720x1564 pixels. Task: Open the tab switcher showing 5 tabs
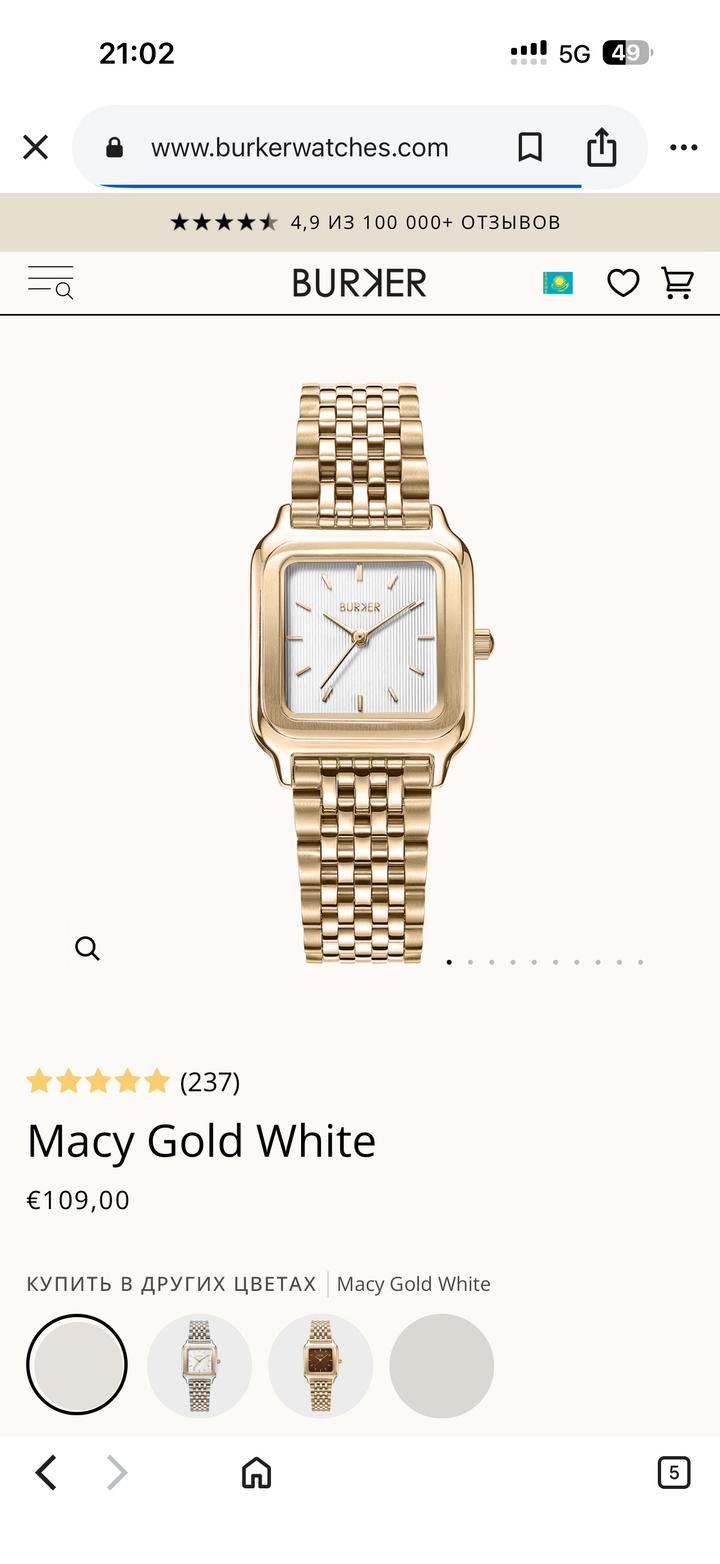click(674, 1472)
